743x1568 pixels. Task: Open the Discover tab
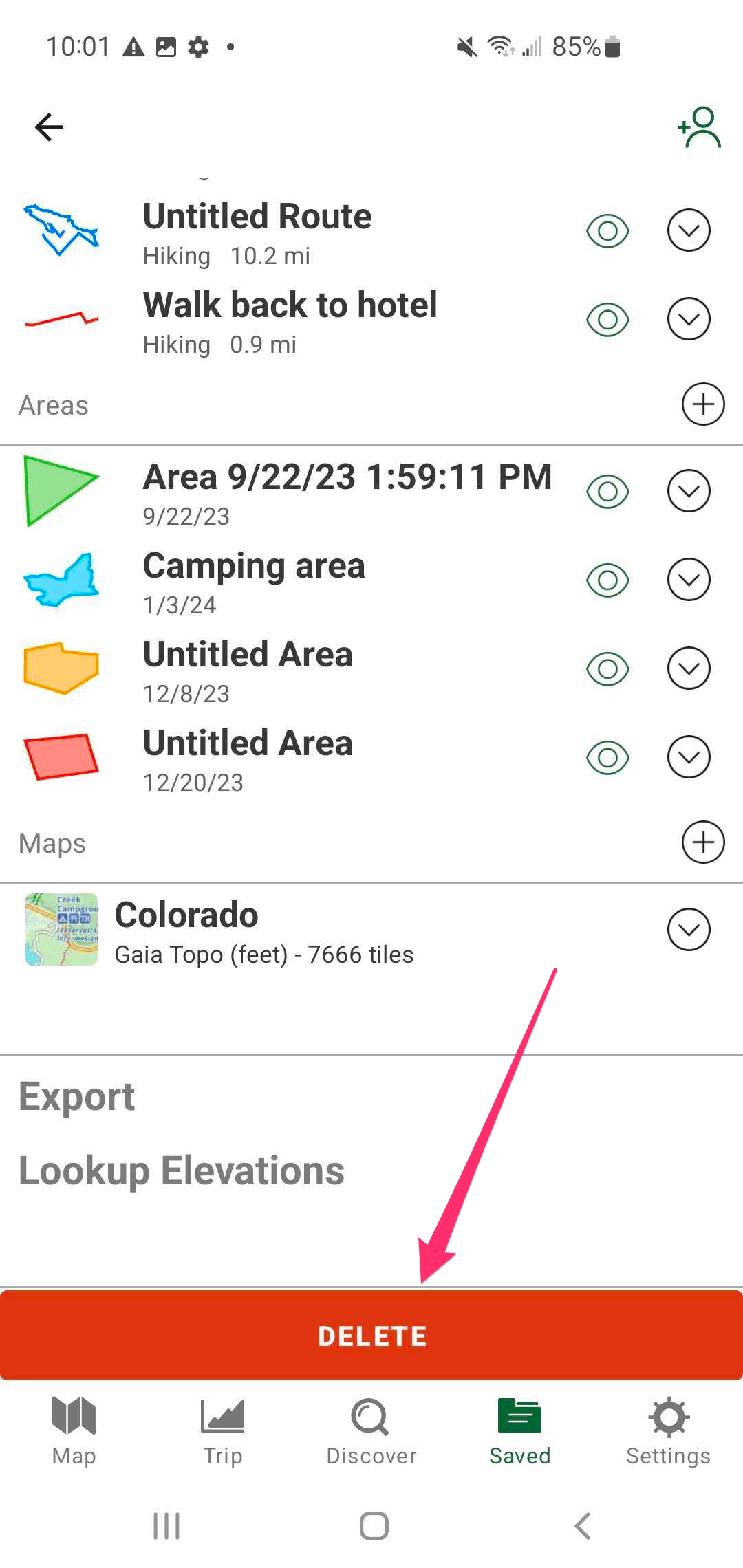pos(371,1430)
